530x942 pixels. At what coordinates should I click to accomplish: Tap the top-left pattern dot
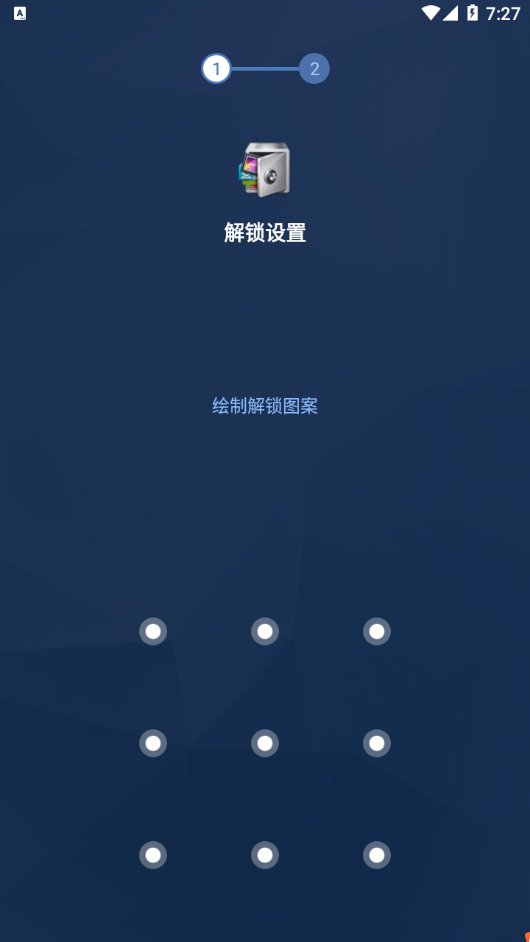click(153, 631)
